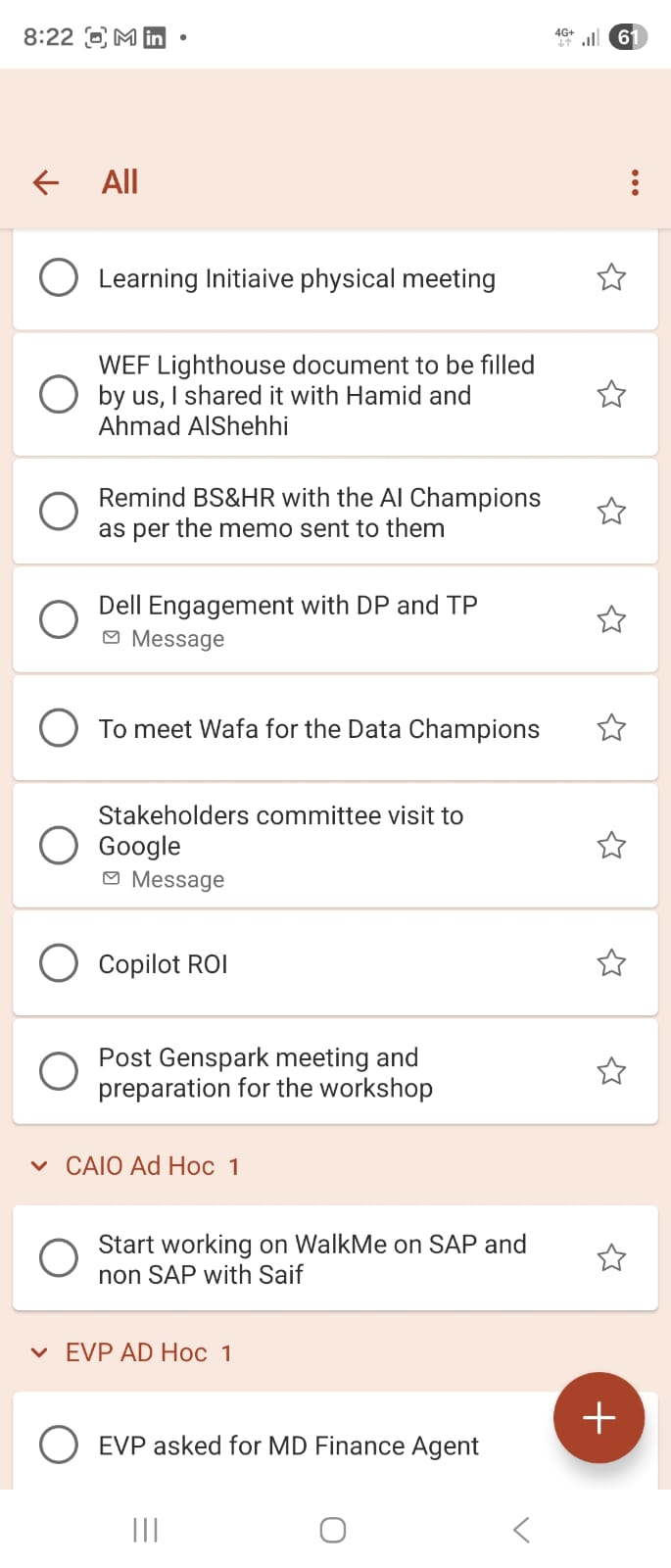Image resolution: width=671 pixels, height=1568 pixels.
Task: Go back from the All list
Action: pos(46,182)
